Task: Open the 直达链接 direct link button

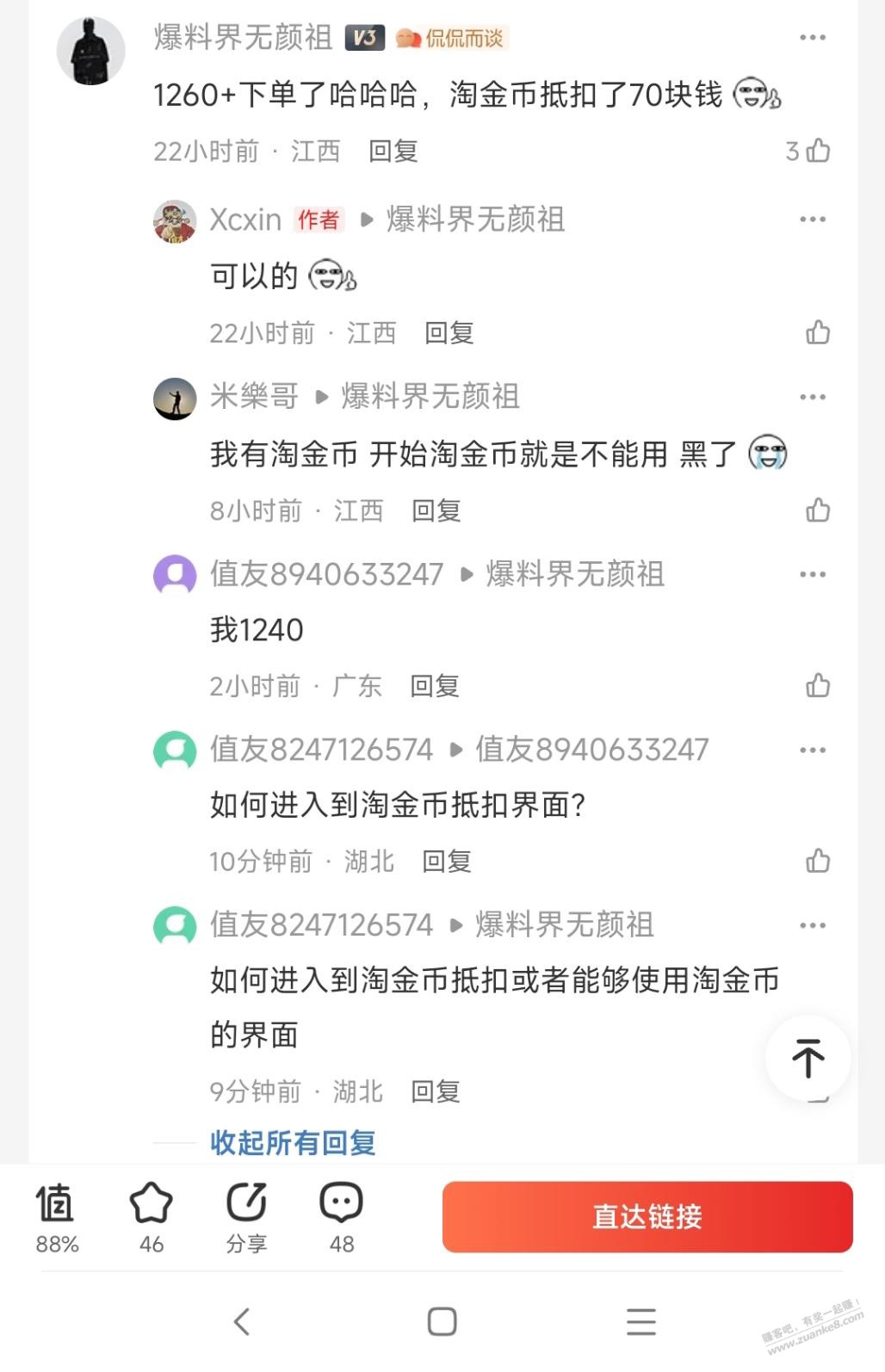Action: point(647,1216)
